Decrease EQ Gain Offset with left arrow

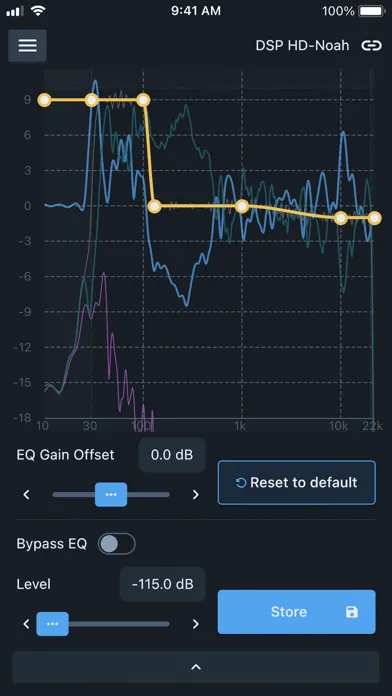click(x=27, y=494)
